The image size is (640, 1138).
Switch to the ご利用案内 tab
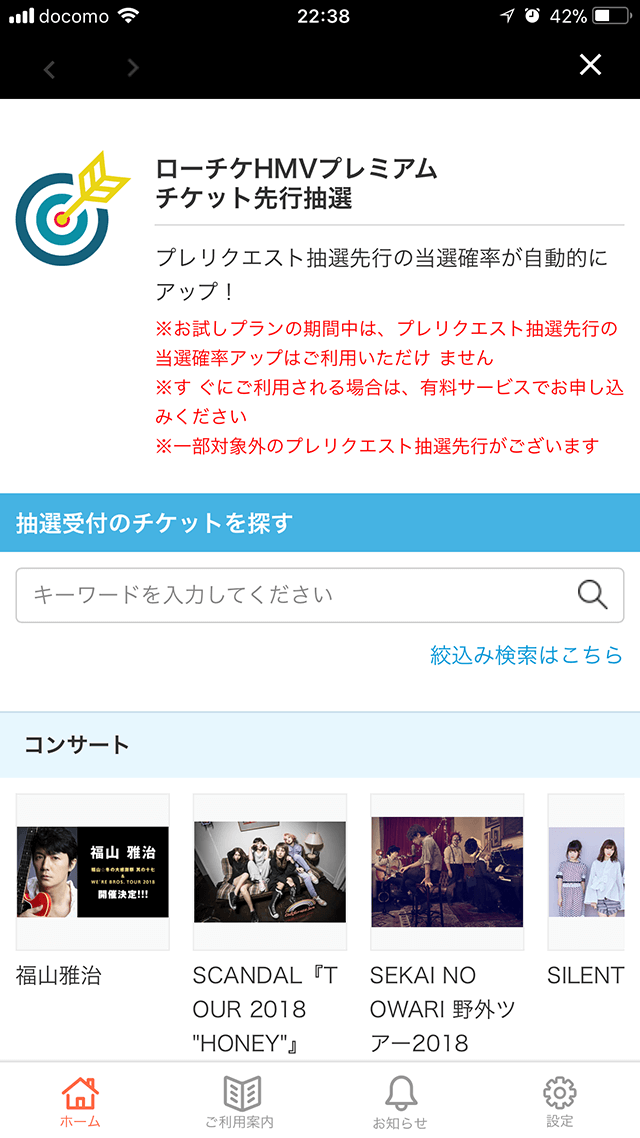(240, 1100)
